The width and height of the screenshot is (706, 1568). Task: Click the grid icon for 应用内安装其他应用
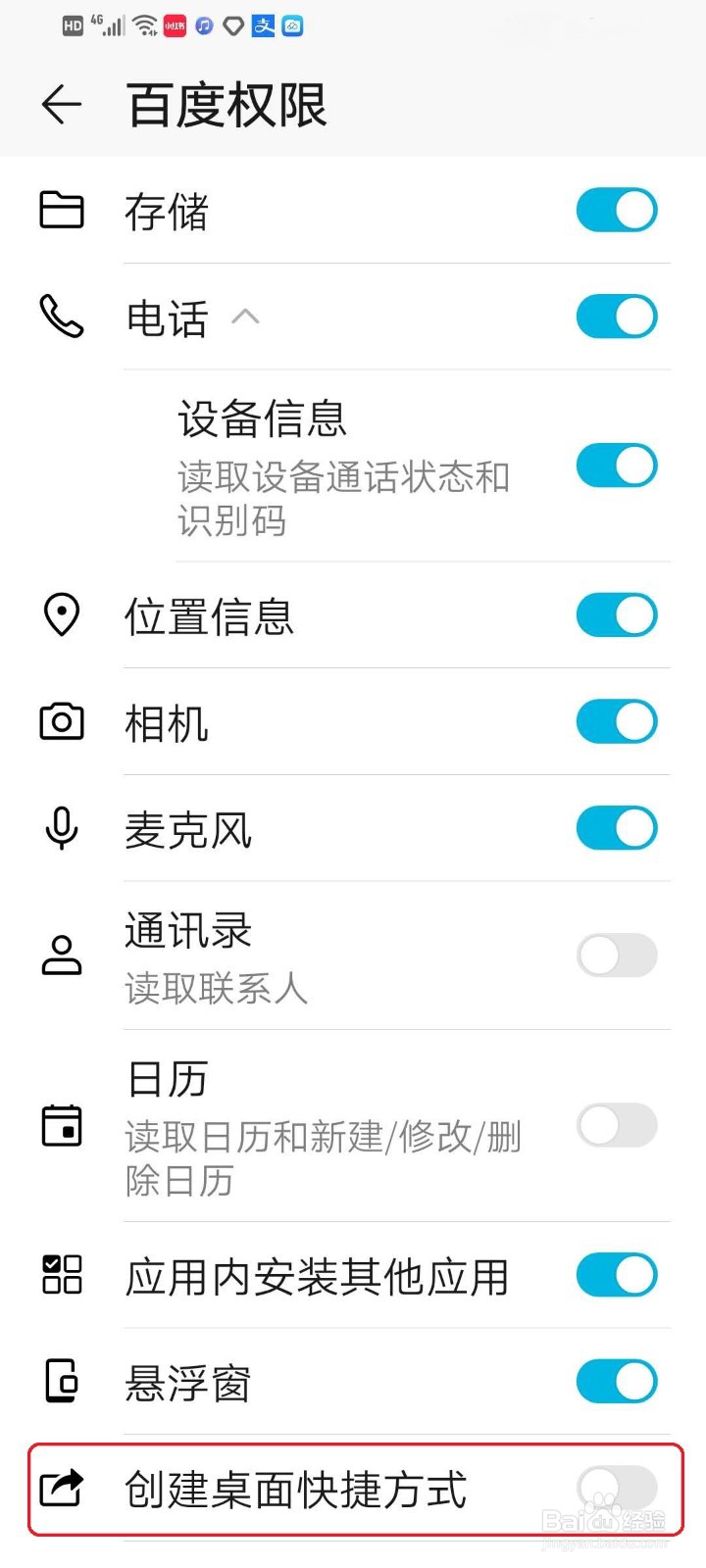[x=61, y=1275]
